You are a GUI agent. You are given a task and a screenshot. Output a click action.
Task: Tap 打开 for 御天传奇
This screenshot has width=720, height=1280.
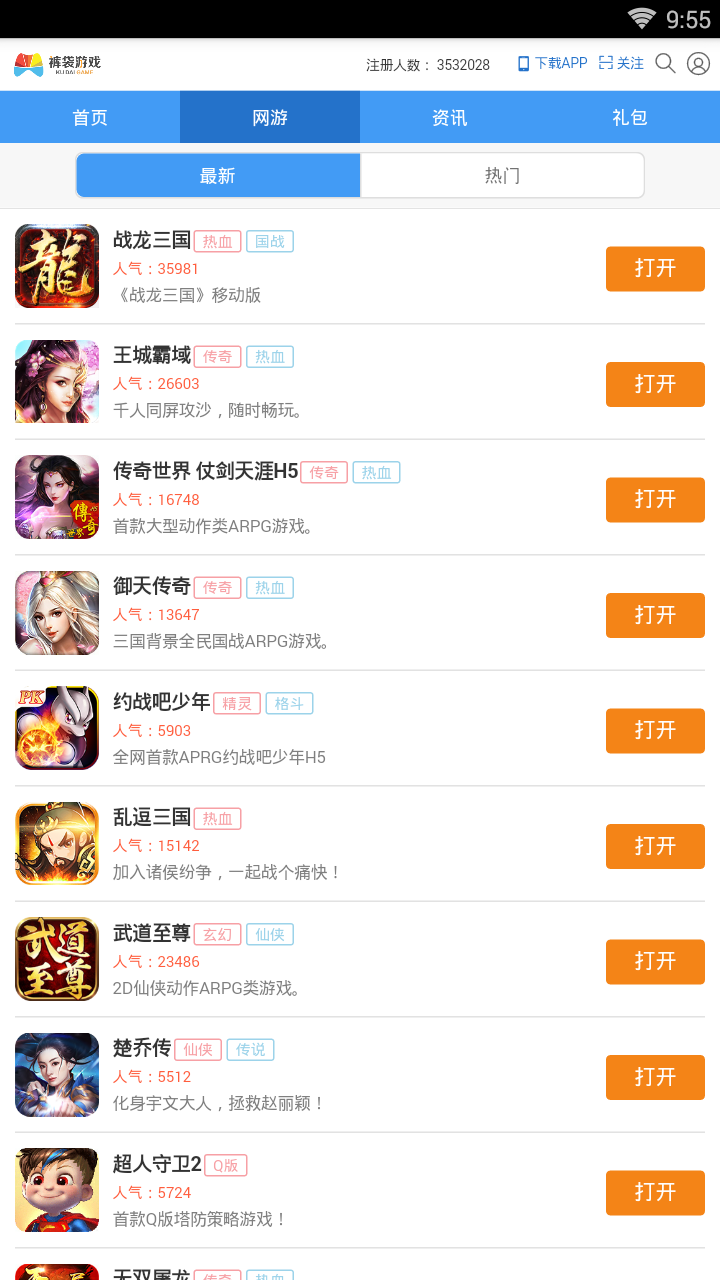655,615
